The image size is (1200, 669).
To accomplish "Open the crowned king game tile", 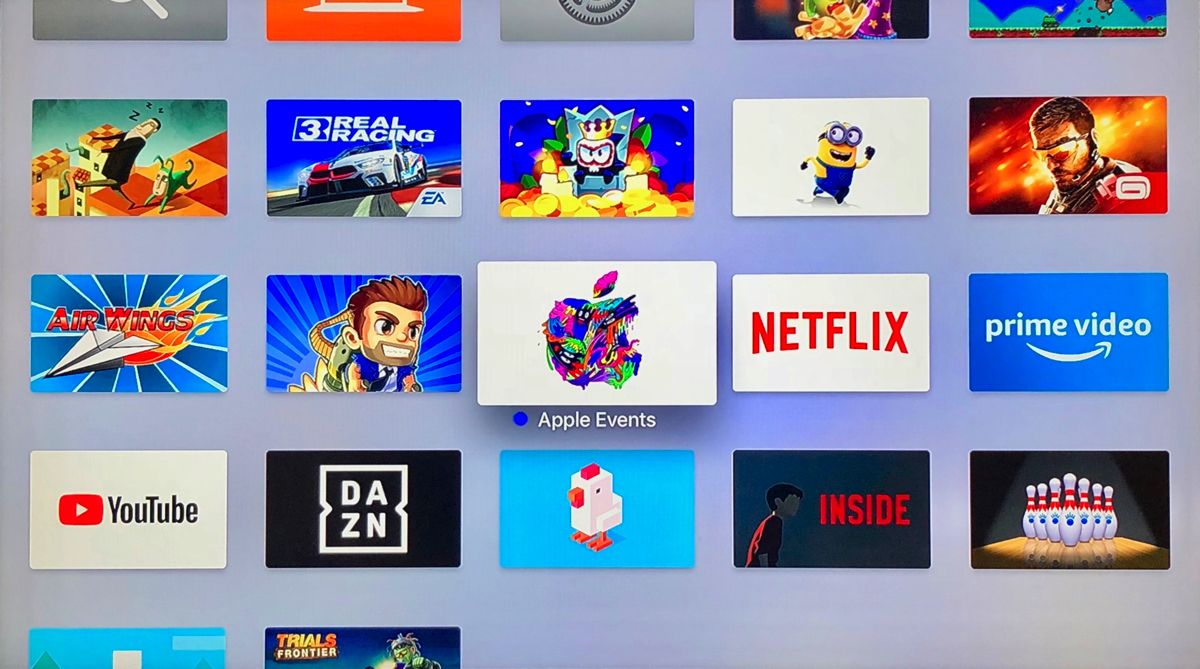I will [597, 158].
